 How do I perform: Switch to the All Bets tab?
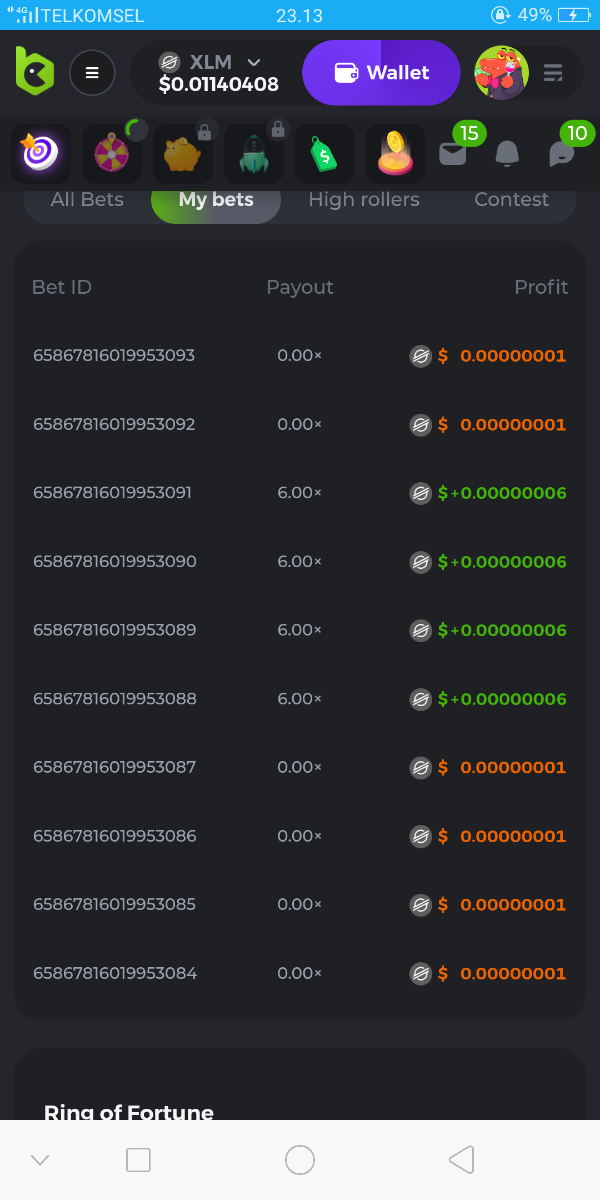pyautogui.click(x=87, y=200)
